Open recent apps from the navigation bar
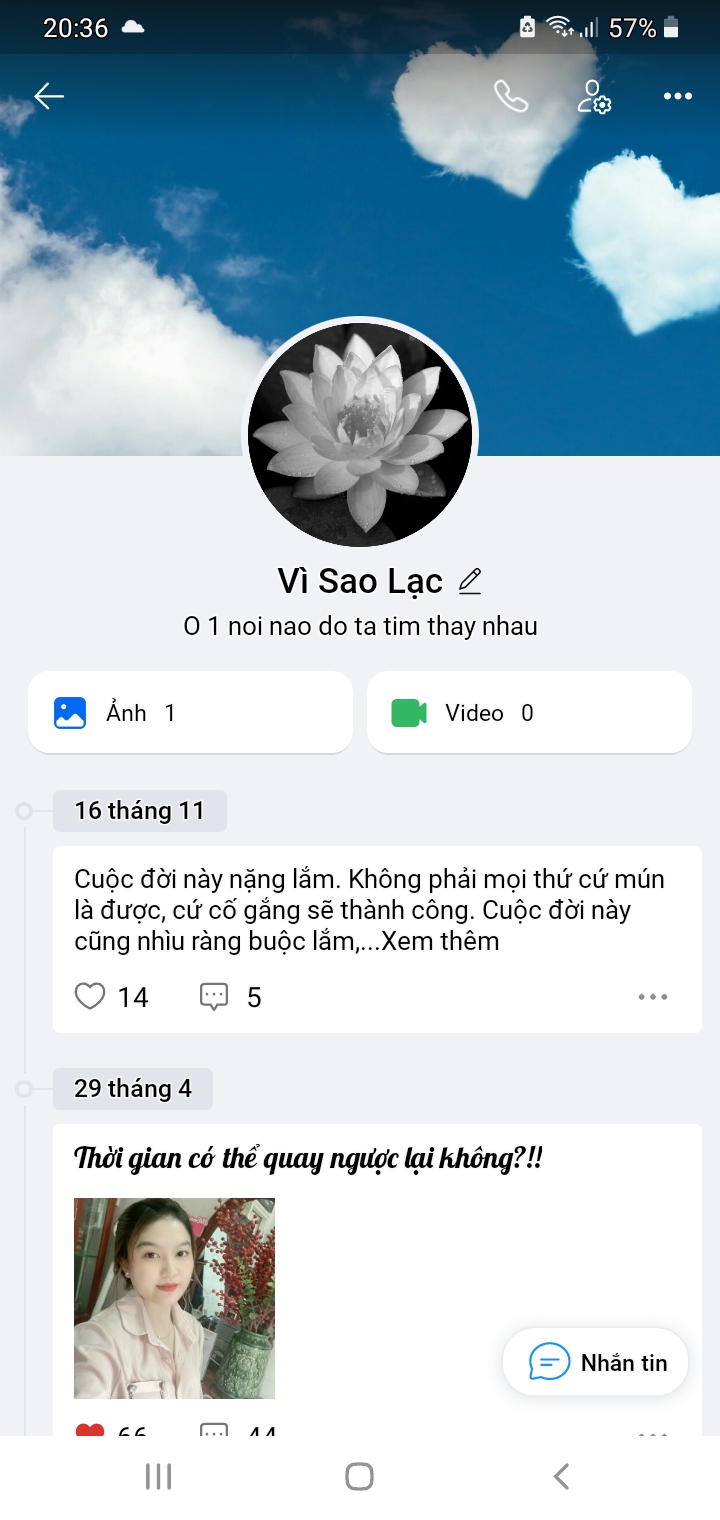 point(158,1475)
